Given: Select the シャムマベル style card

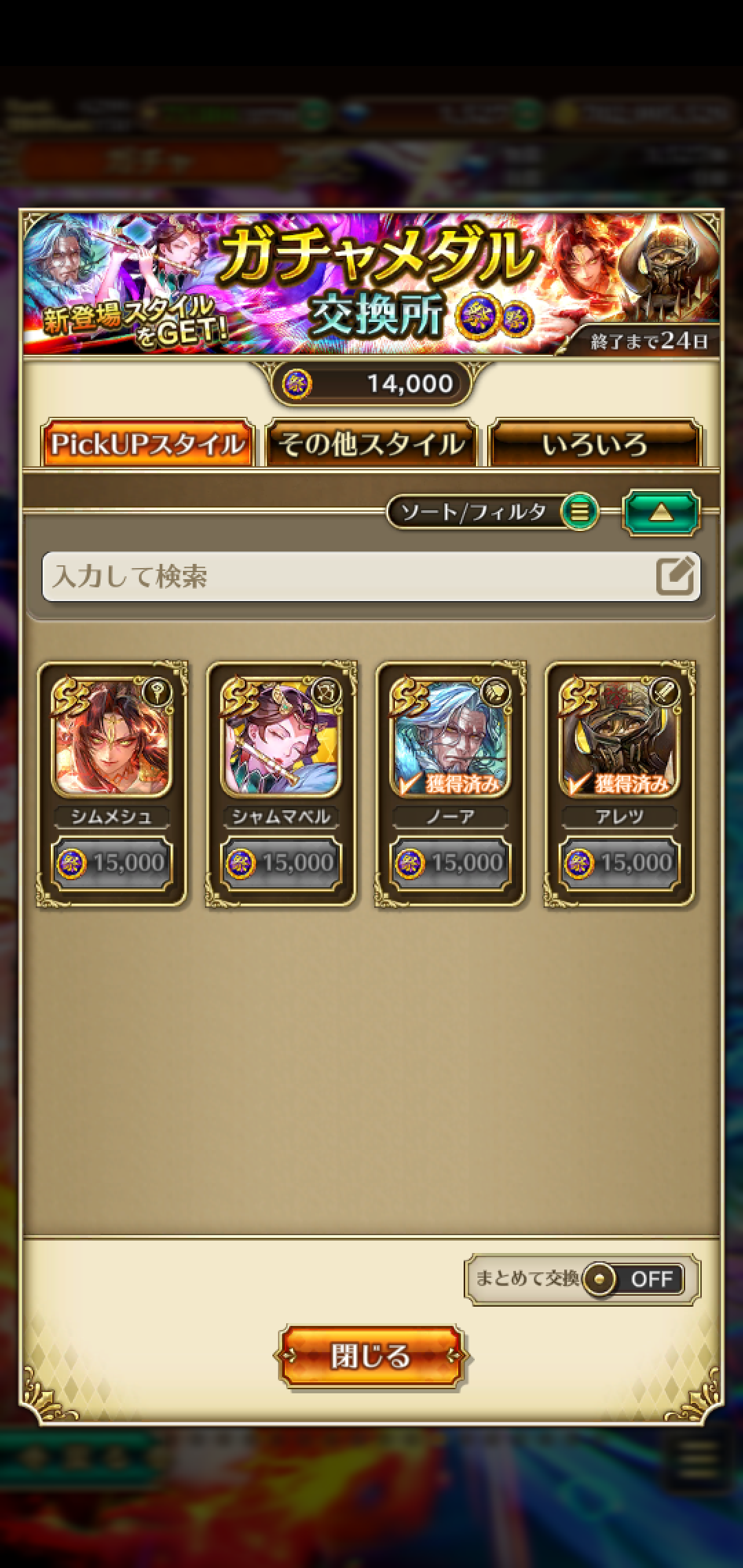Looking at the screenshot, I should point(281,784).
